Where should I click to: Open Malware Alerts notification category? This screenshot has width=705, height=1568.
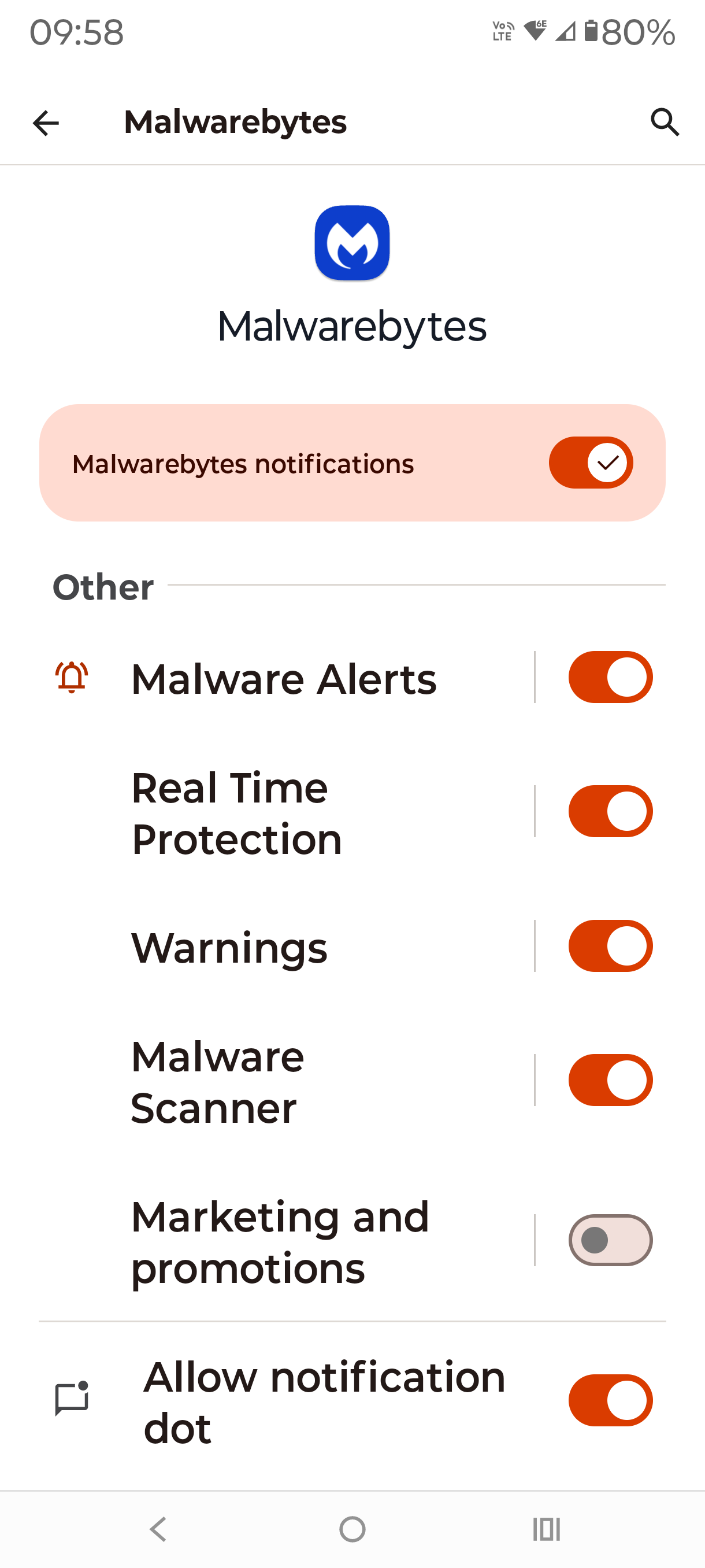pos(284,678)
